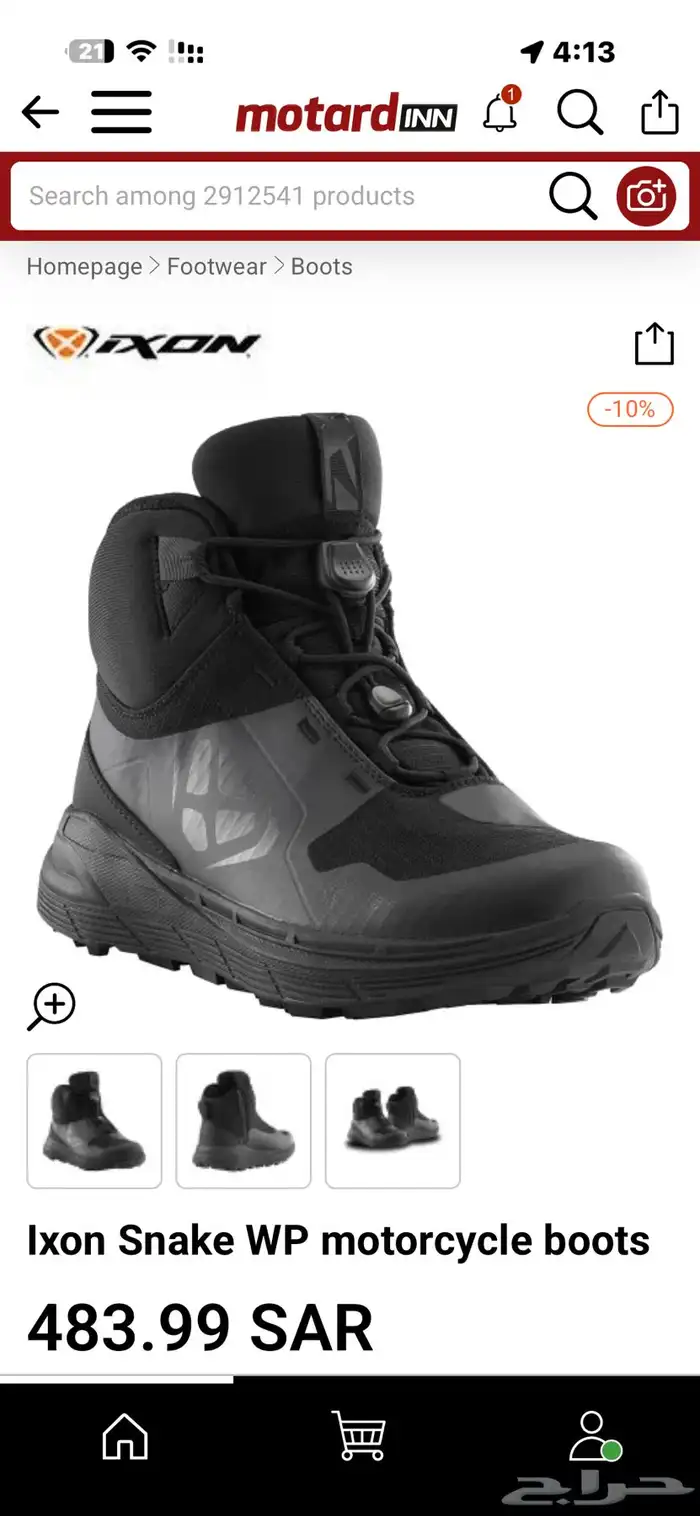Open the Homepage breadcrumb link
700x1516 pixels.
point(84,267)
